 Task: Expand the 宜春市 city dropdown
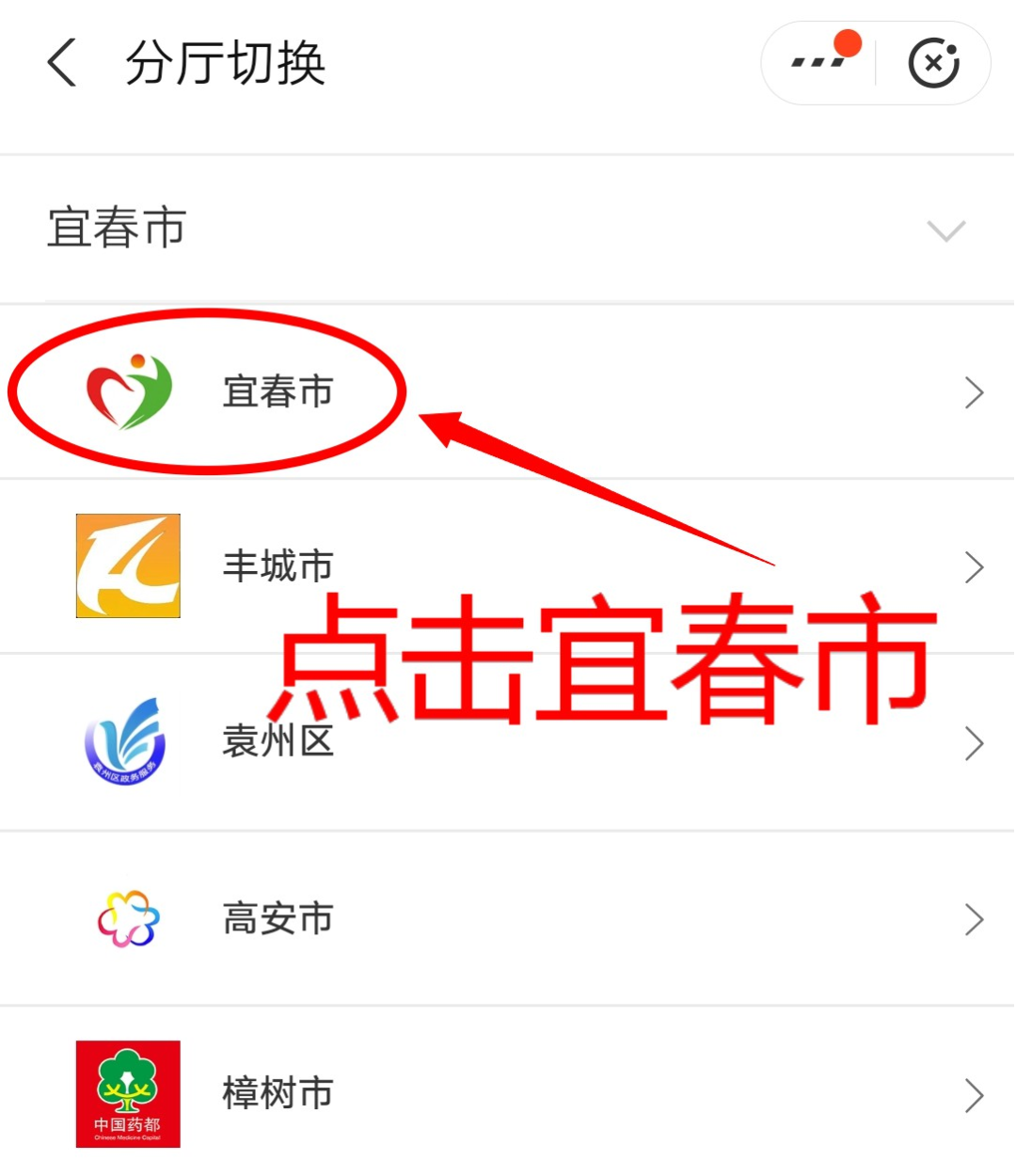[x=945, y=230]
